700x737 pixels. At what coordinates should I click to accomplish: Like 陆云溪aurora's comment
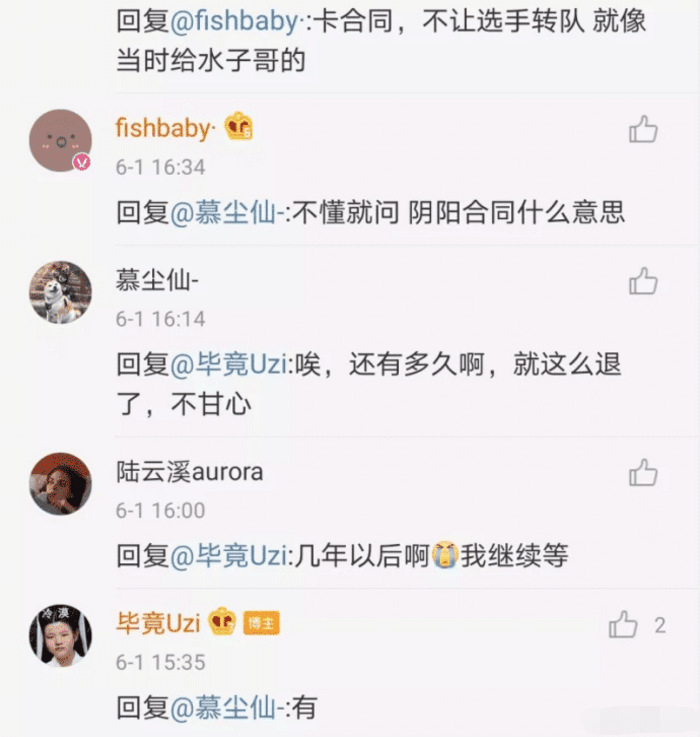[x=643, y=473]
